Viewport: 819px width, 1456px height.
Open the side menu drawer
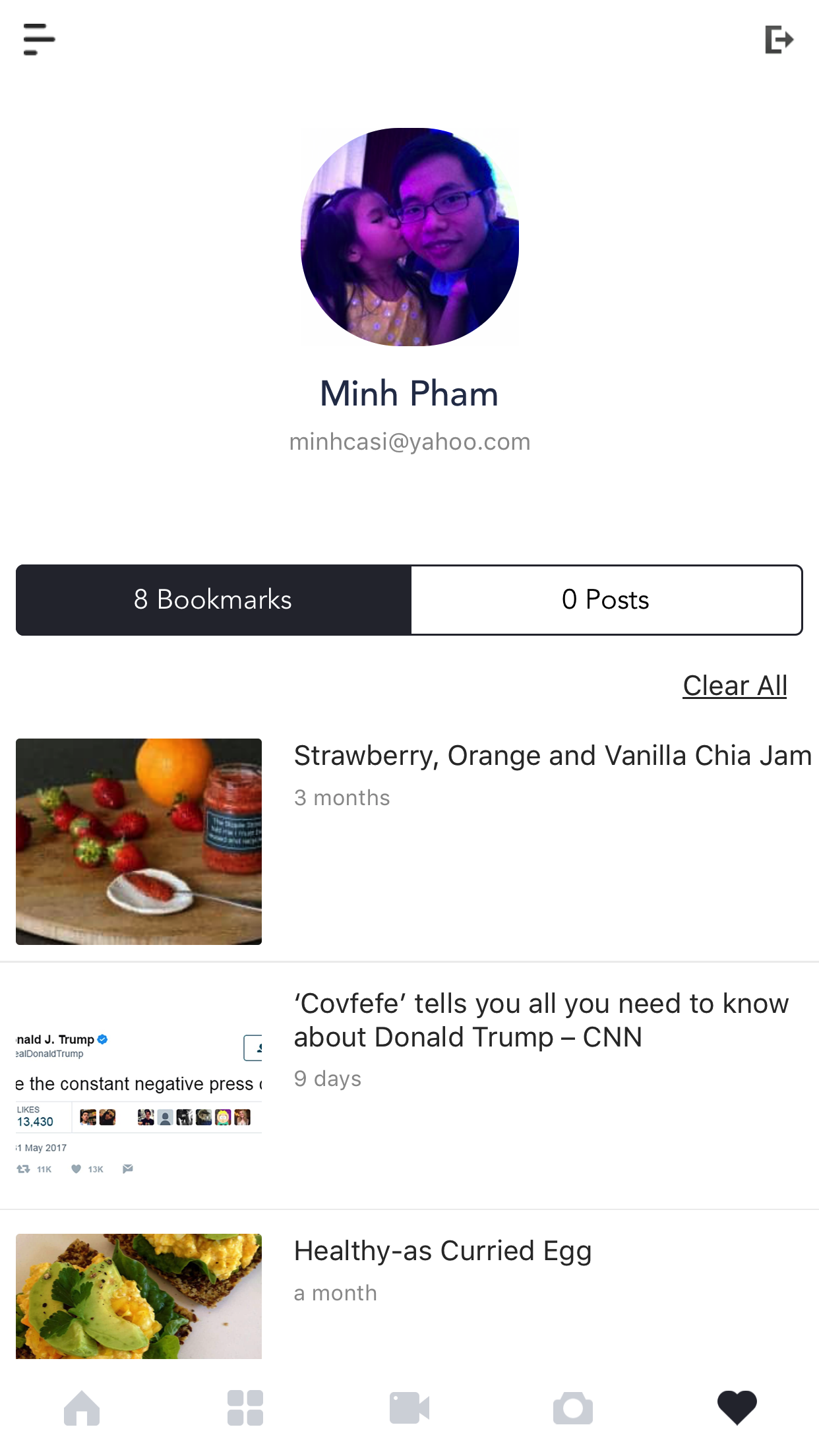39,40
